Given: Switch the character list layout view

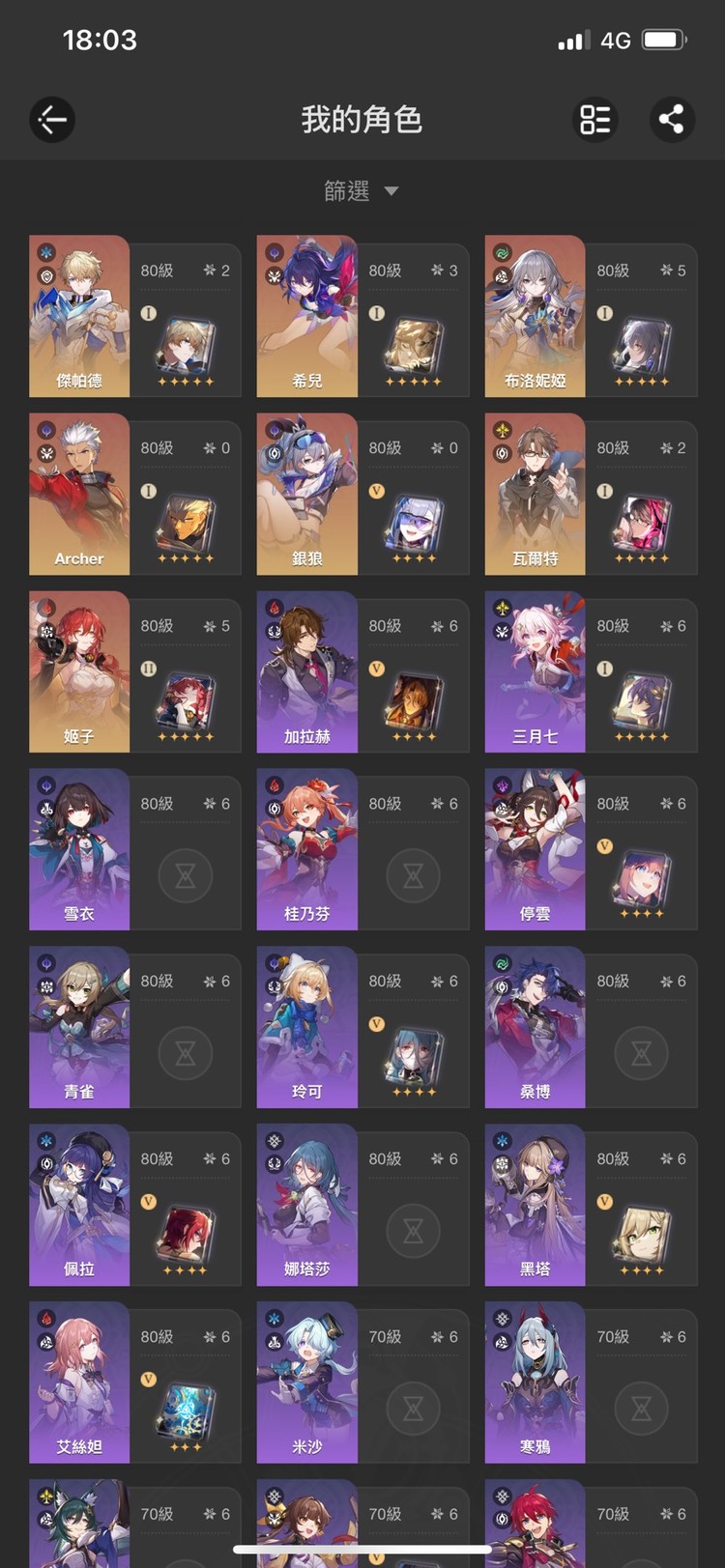Looking at the screenshot, I should coord(594,120).
